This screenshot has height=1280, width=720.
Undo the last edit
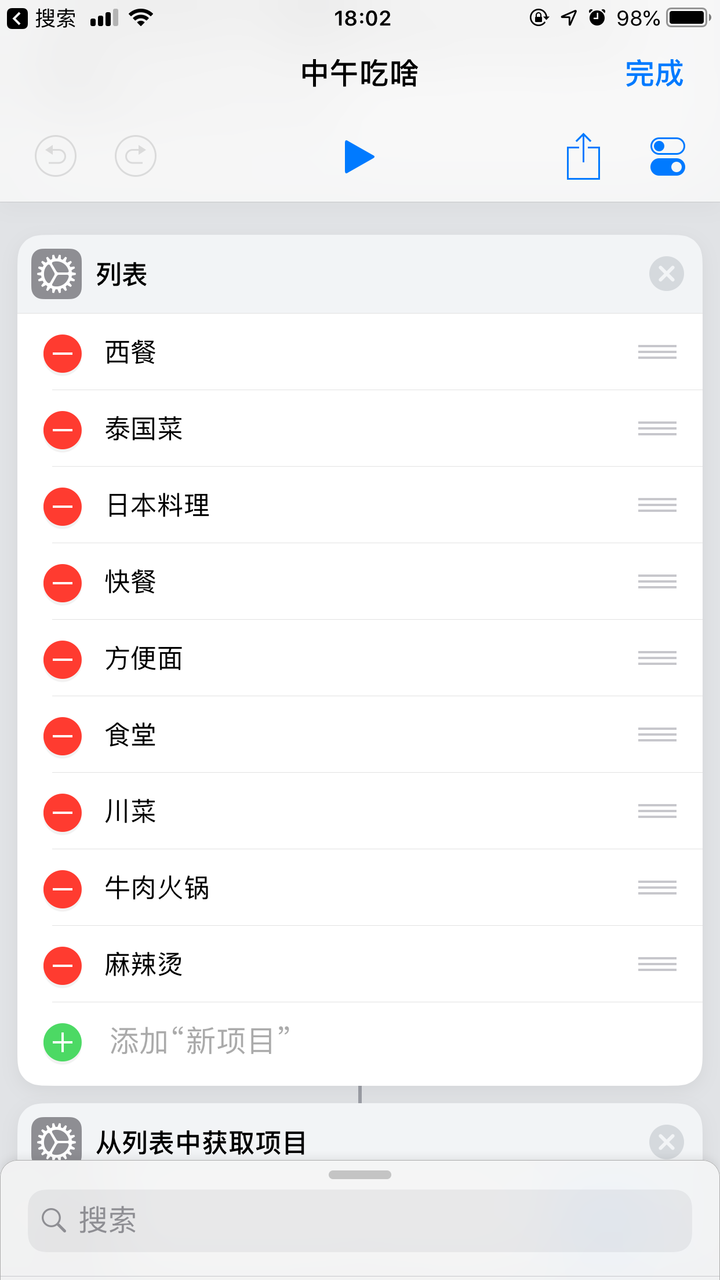tap(56, 156)
